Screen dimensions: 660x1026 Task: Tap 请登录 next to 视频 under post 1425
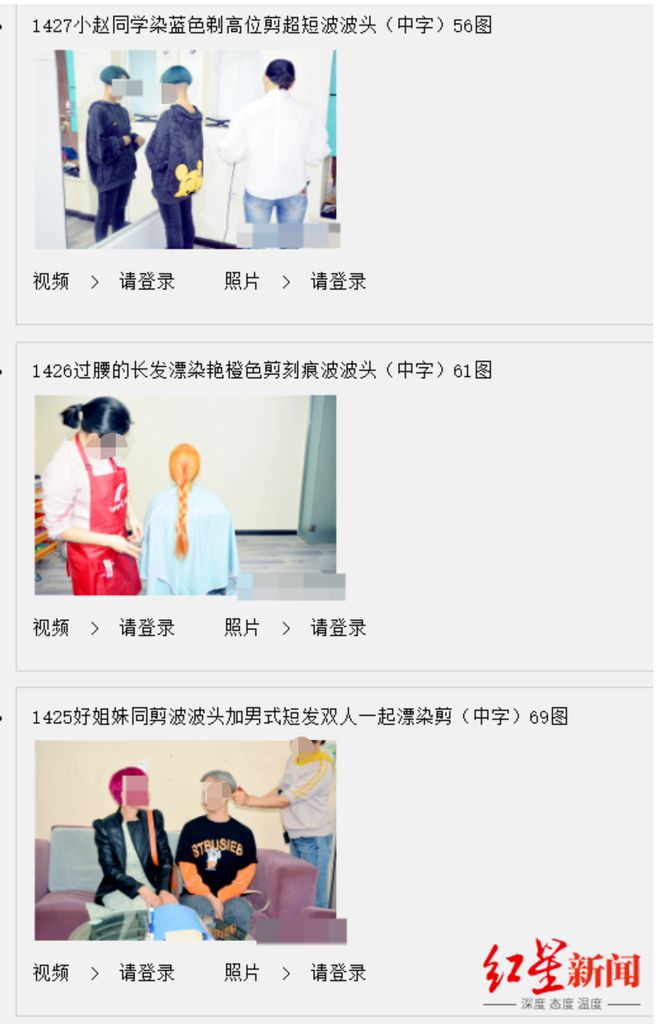point(147,973)
